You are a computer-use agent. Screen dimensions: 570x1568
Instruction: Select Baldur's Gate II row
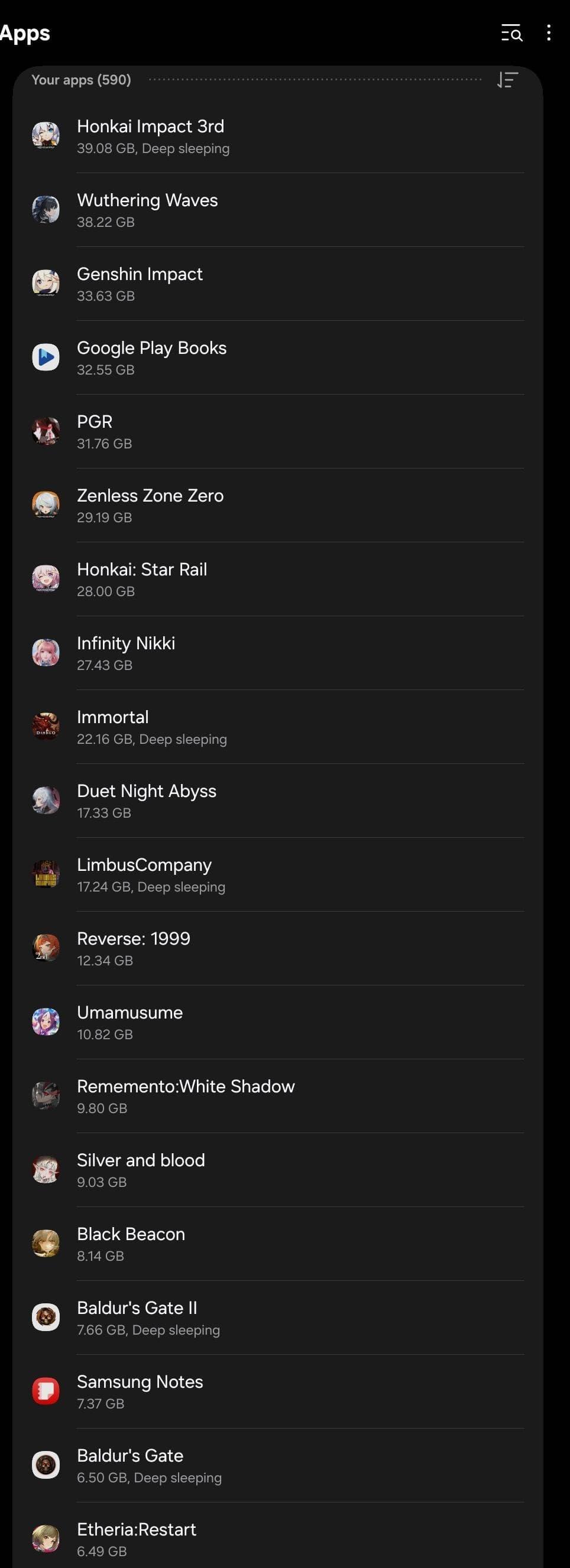277,1318
